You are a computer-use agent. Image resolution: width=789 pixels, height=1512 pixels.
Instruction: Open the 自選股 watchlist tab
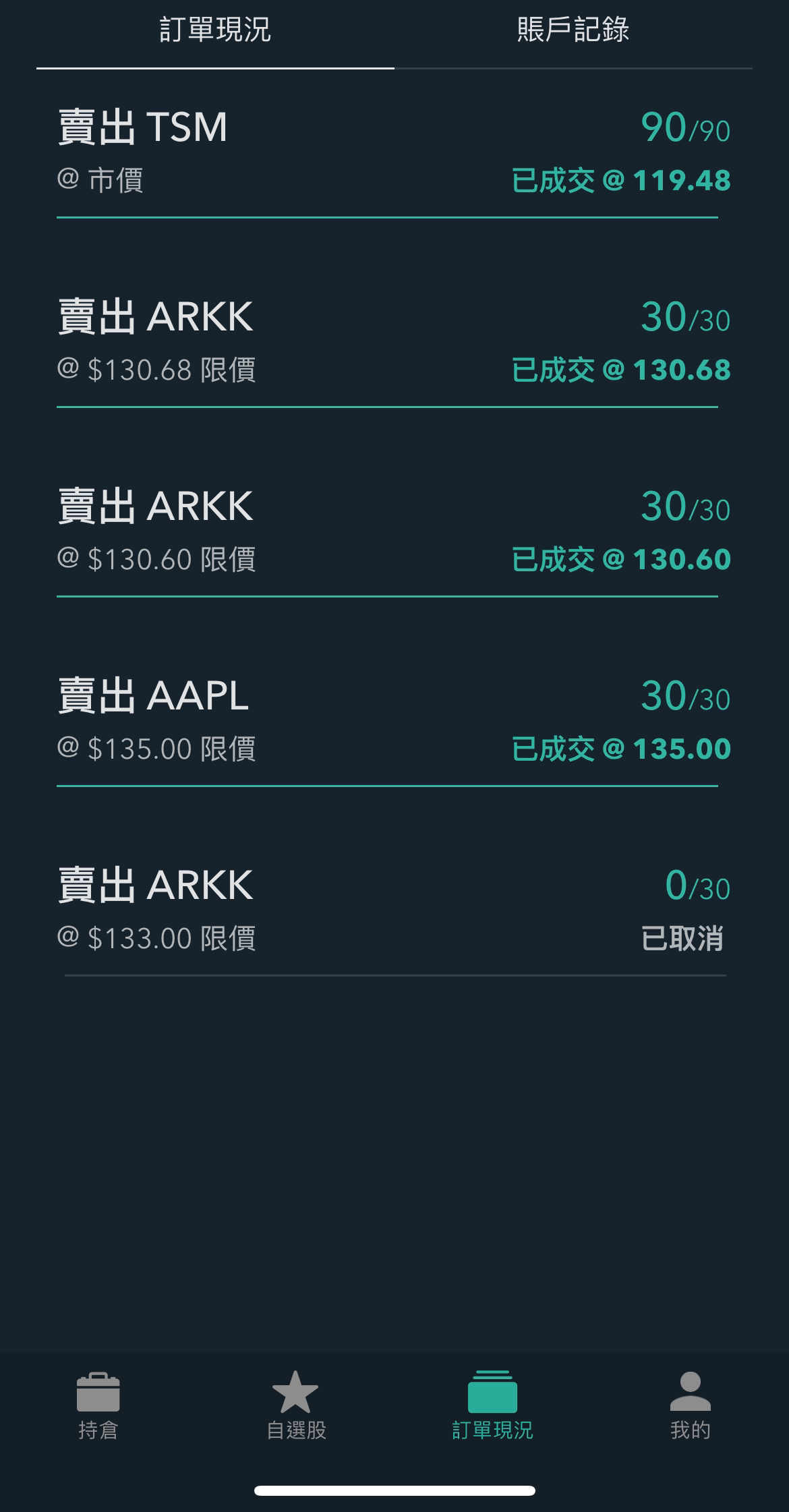tap(296, 1405)
